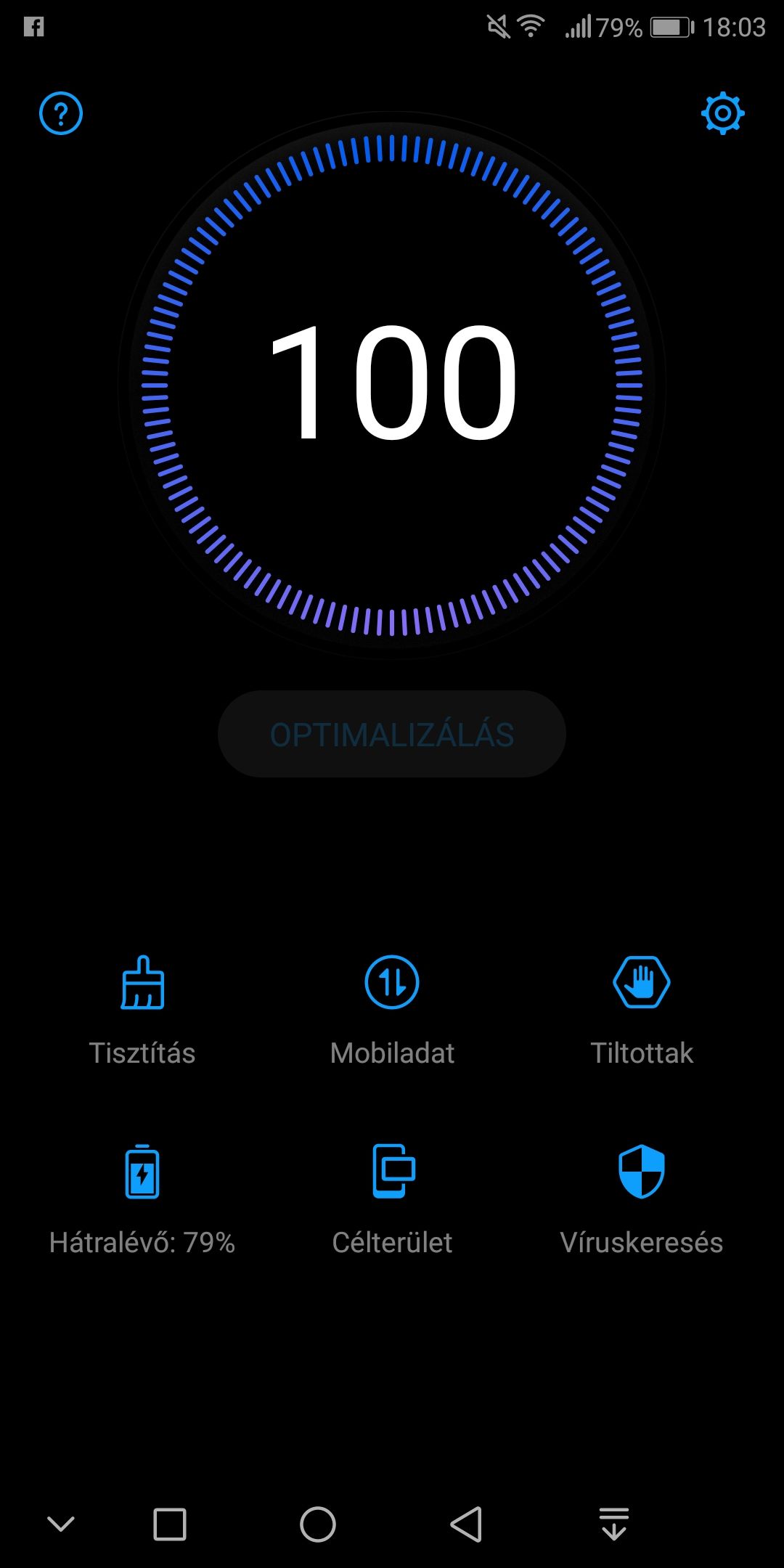Go back with the navigation bar triangle
This screenshot has height=1568, width=784.
[x=466, y=1524]
